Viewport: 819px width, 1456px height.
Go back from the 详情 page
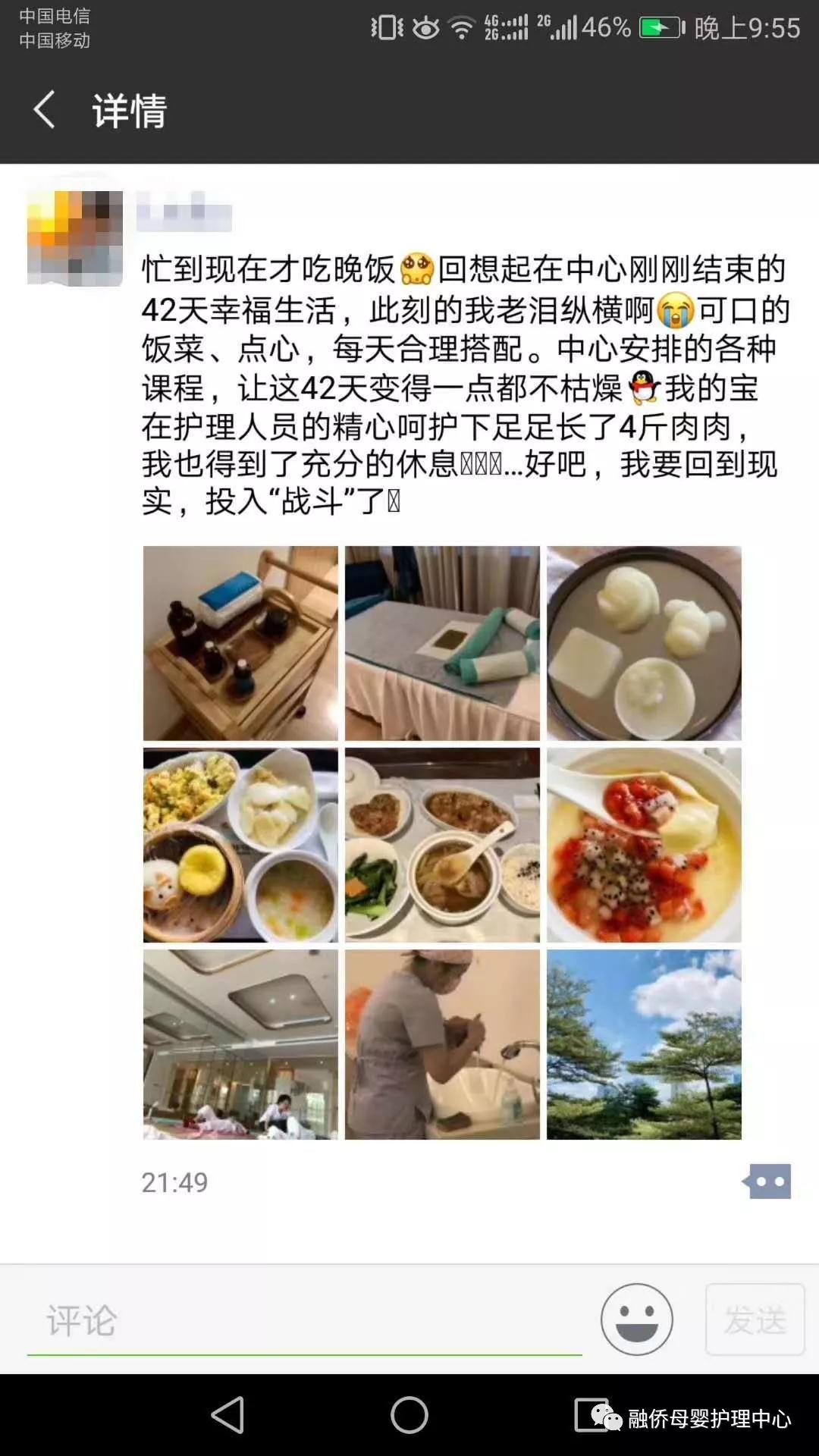[x=45, y=110]
